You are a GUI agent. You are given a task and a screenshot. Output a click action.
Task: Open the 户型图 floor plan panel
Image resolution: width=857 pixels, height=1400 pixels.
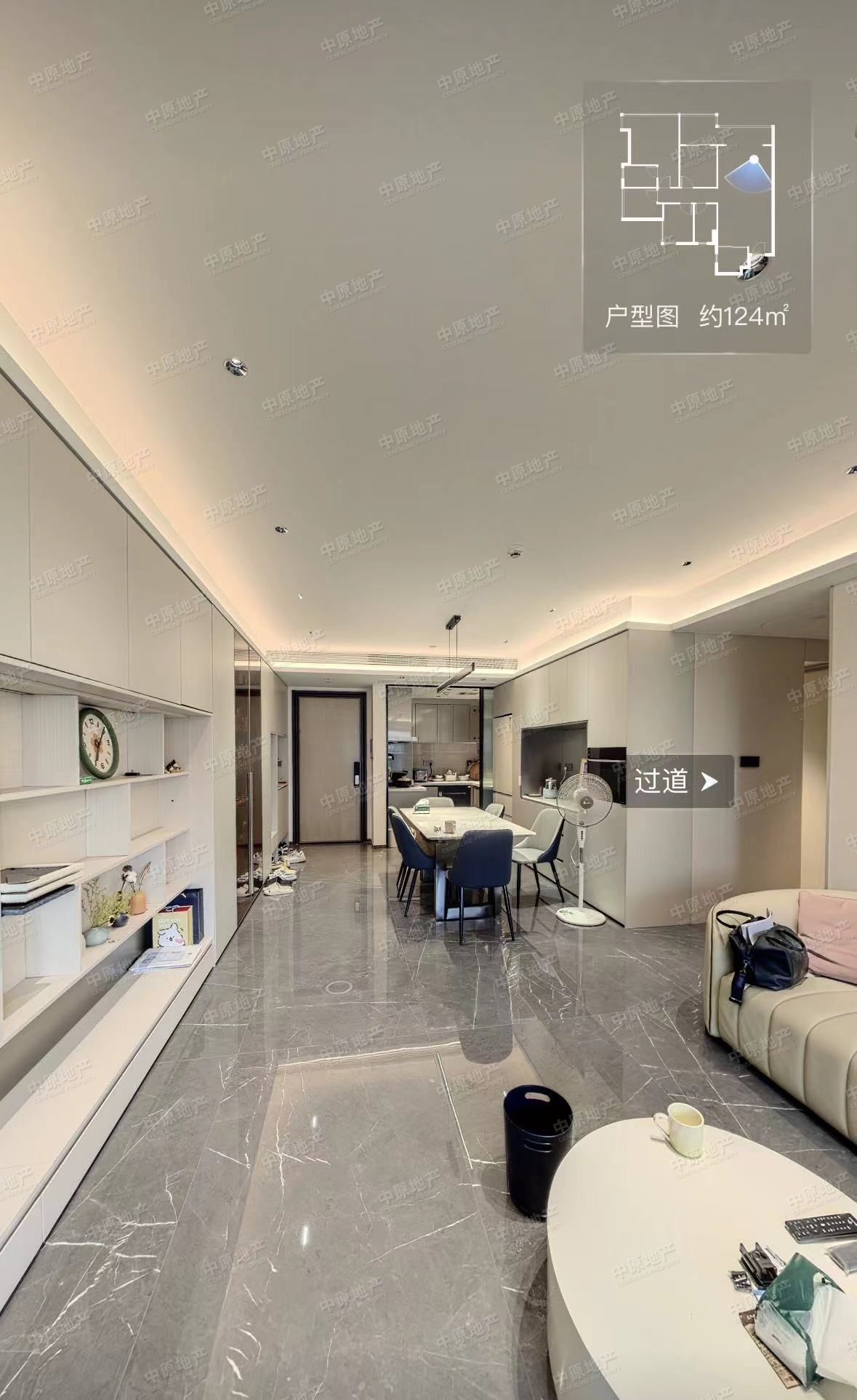coord(696,217)
